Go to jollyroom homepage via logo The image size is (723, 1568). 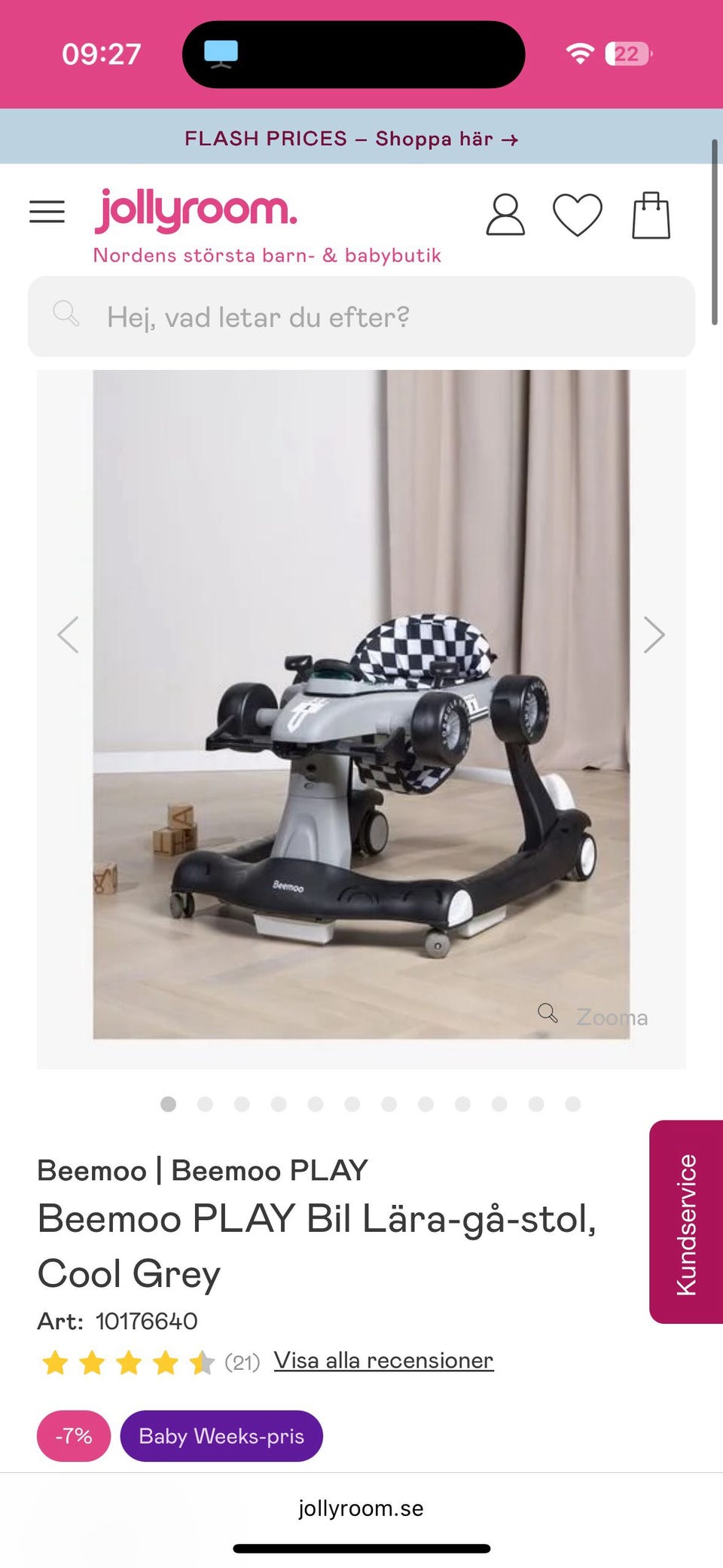[x=196, y=211]
